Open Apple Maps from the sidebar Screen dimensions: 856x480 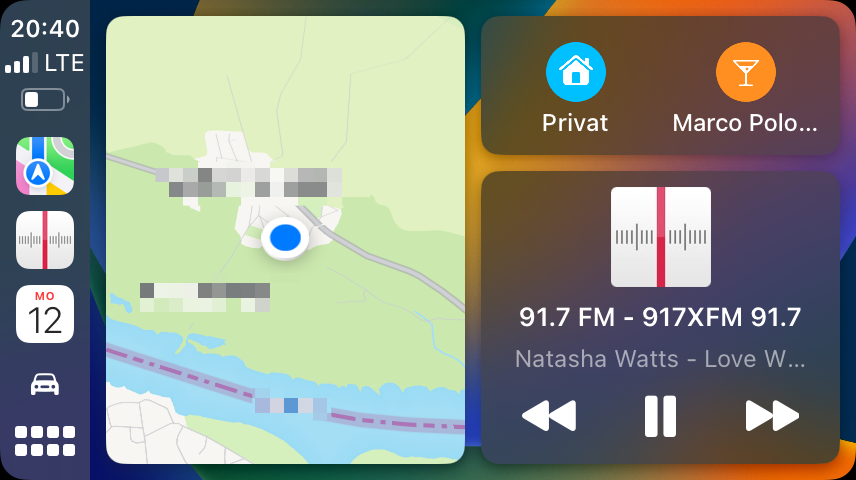coord(45,166)
